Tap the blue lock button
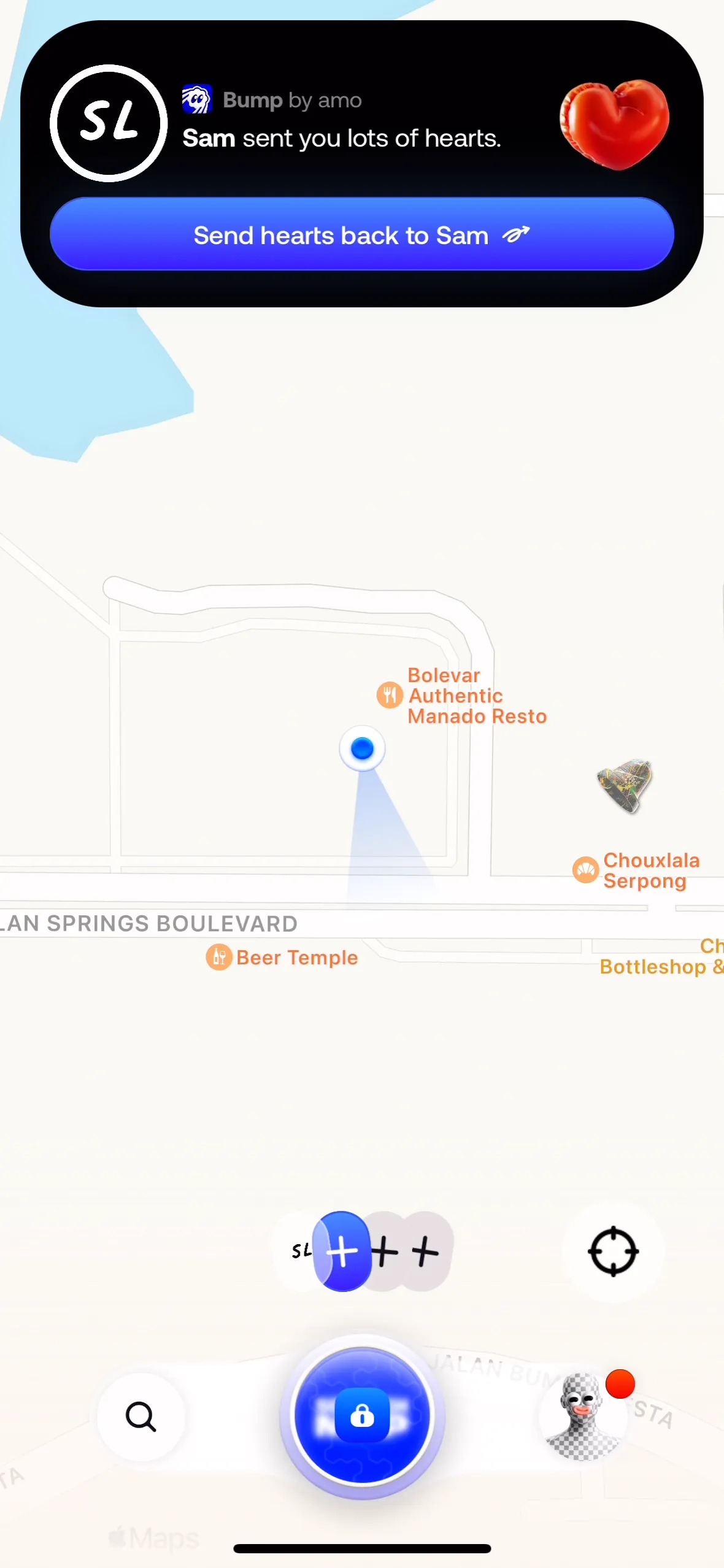This screenshot has height=1568, width=724. [362, 1416]
